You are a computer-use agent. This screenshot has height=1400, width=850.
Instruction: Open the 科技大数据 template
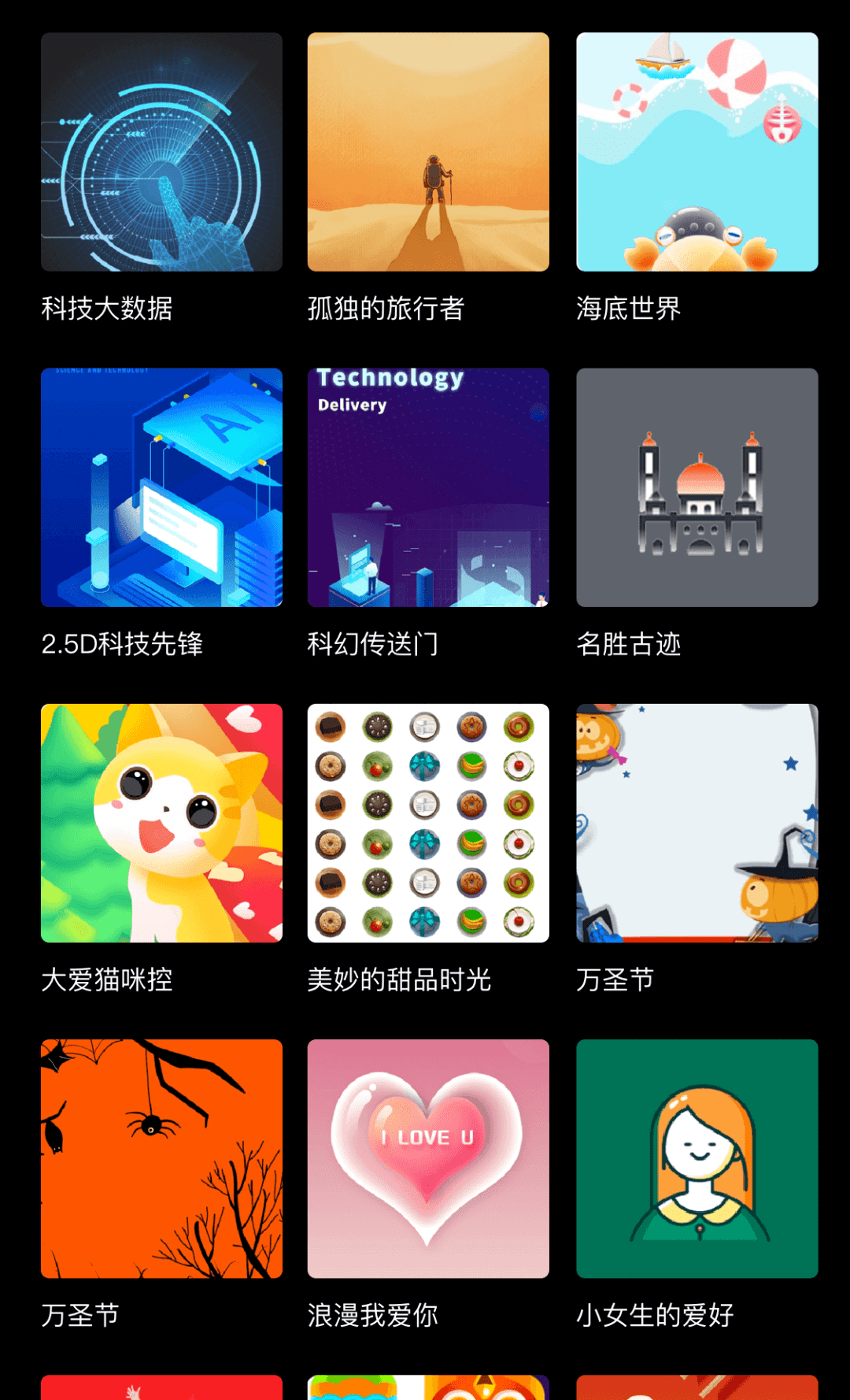pos(161,152)
